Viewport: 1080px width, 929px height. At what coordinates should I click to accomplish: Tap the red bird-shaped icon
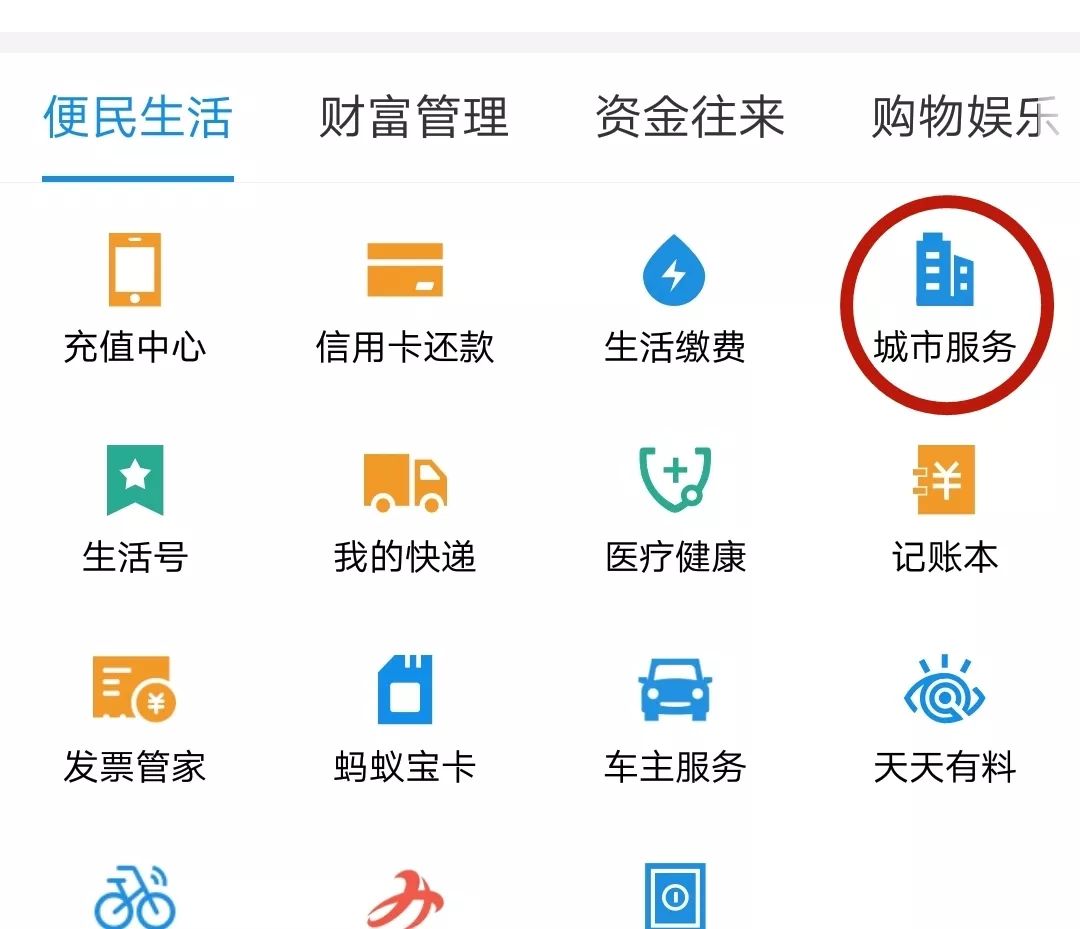tap(405, 897)
